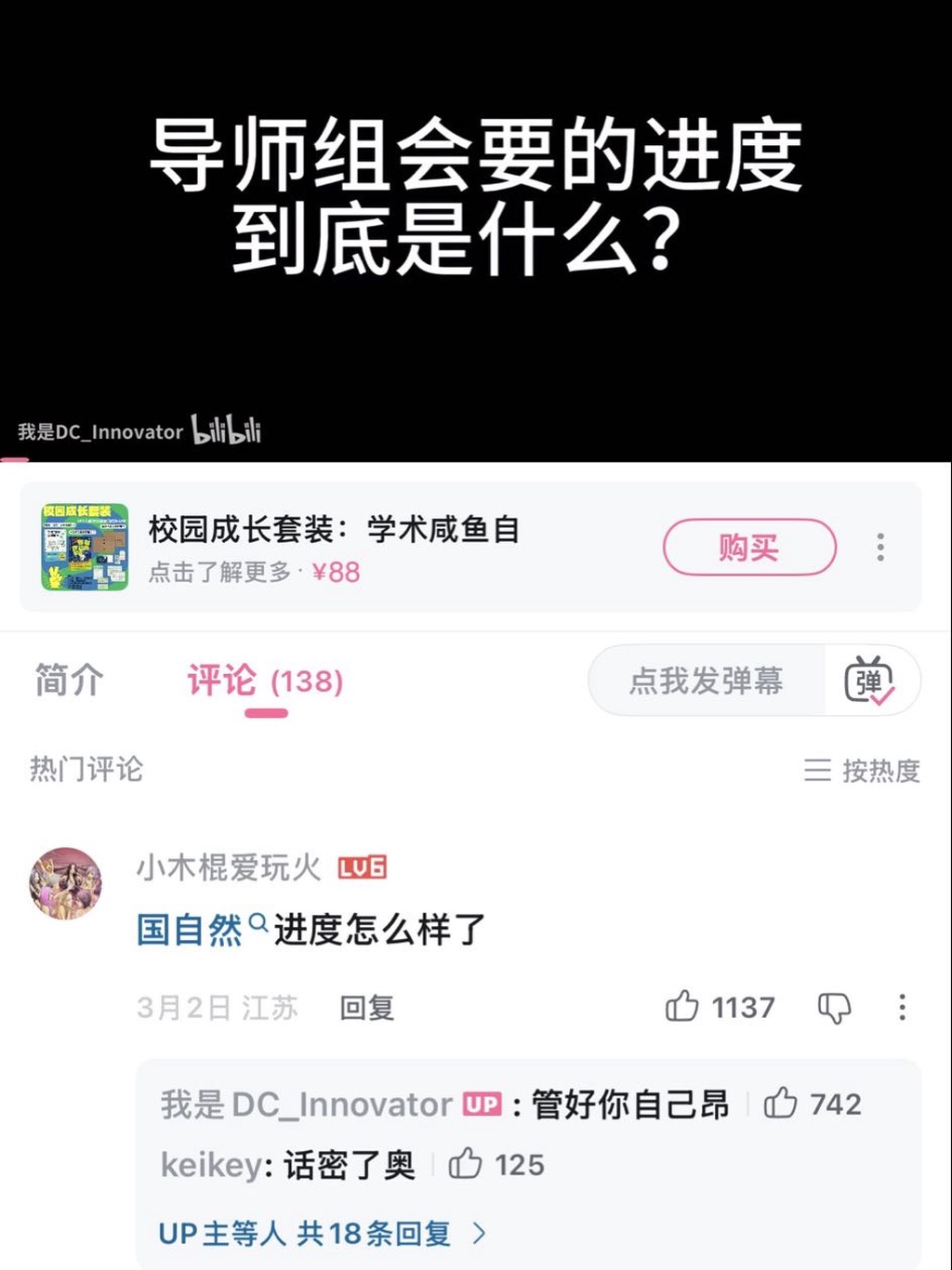Like 小木棍爱玩火's comment with 1137 likes
Viewport: 952px width, 1270px height.
tap(682, 1007)
